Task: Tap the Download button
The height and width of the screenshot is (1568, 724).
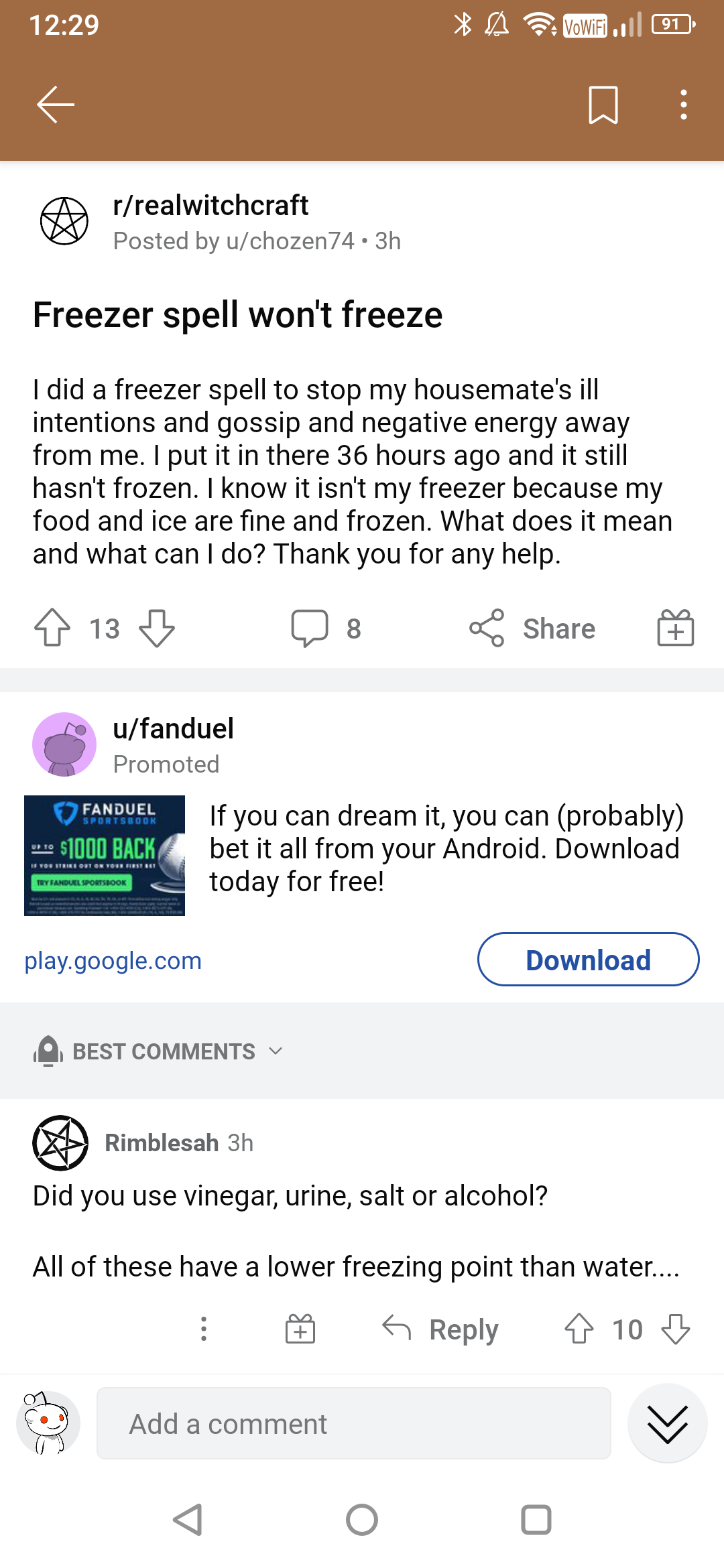Action: pos(588,960)
